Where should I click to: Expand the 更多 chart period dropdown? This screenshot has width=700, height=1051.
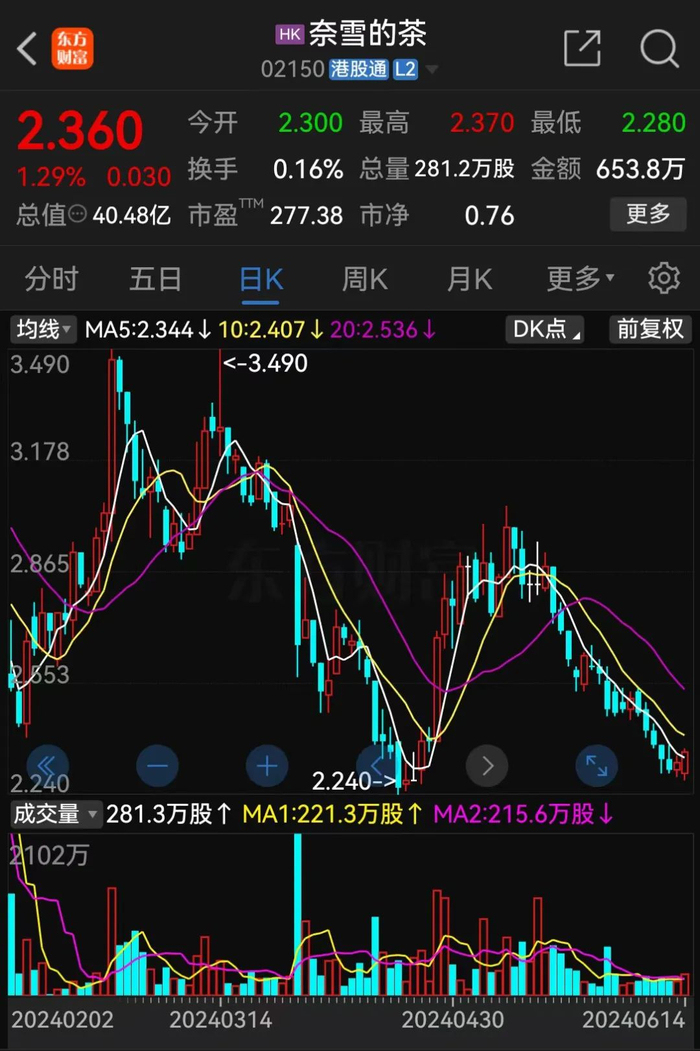coord(580,279)
